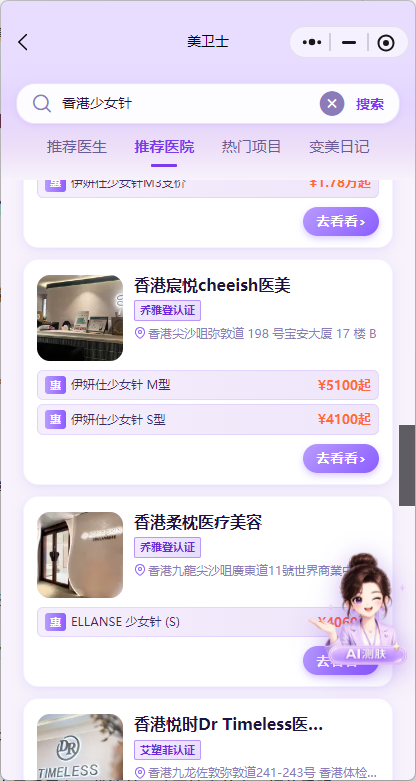Open the 香港宸悦cheeish医美 clinic card

tap(208, 372)
